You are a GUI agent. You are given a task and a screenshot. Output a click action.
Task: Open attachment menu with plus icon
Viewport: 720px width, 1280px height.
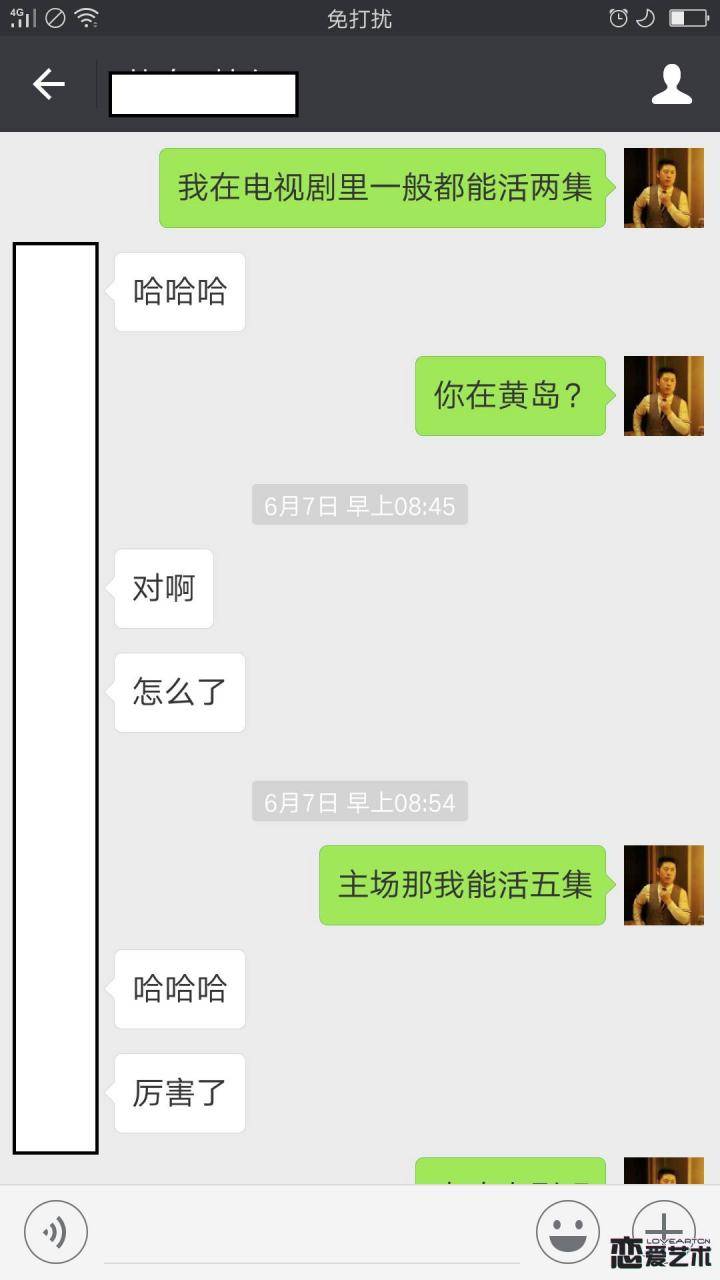click(x=664, y=1231)
